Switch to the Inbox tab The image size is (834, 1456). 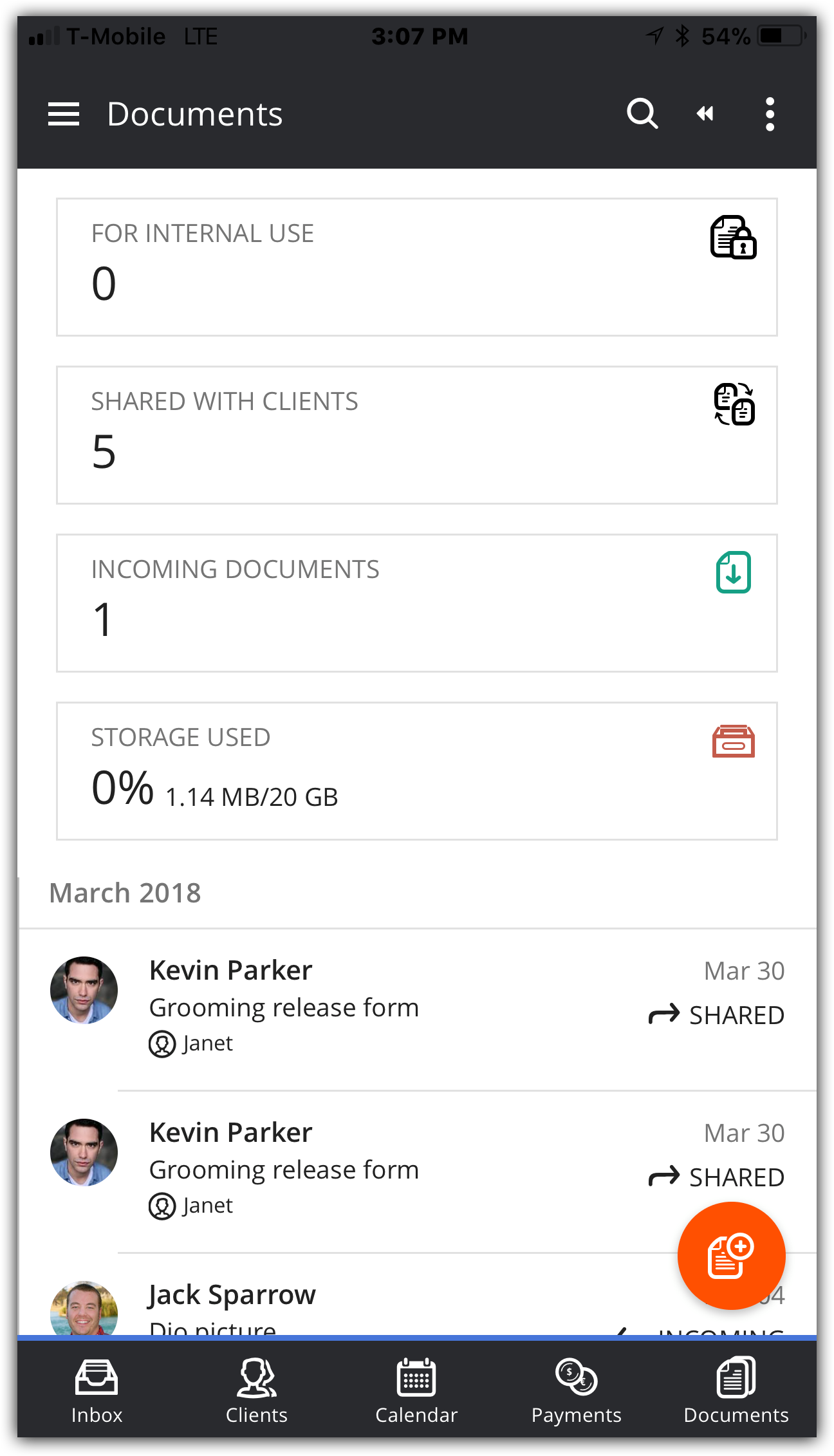(97, 1390)
